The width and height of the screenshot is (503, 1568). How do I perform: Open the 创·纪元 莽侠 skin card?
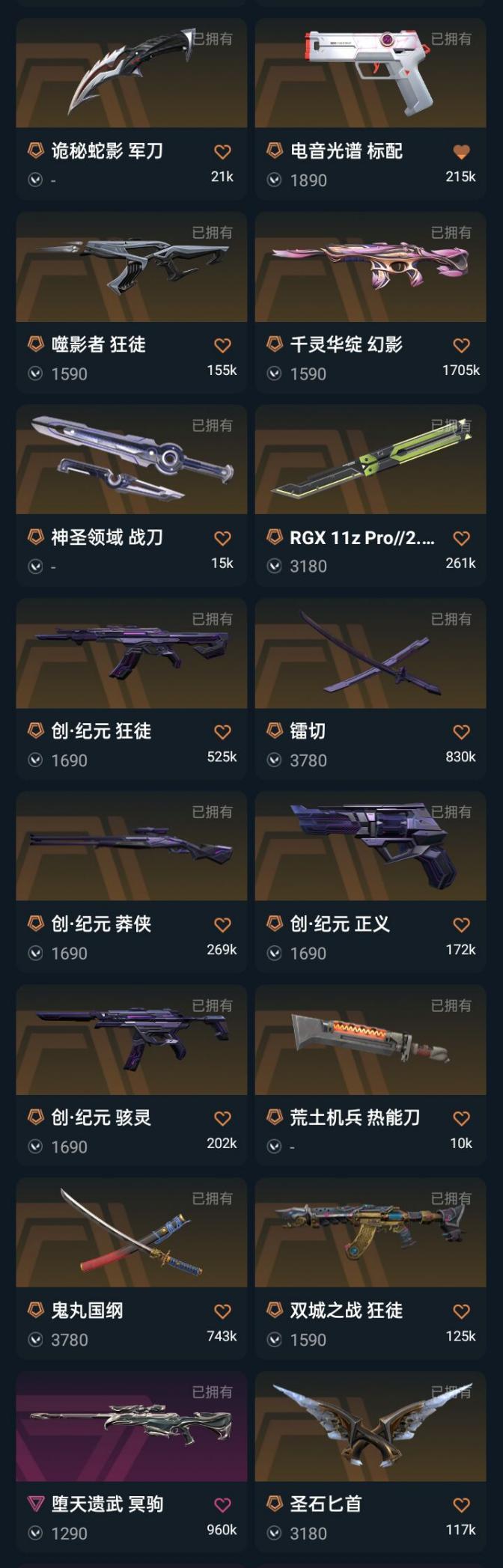pos(131,847)
